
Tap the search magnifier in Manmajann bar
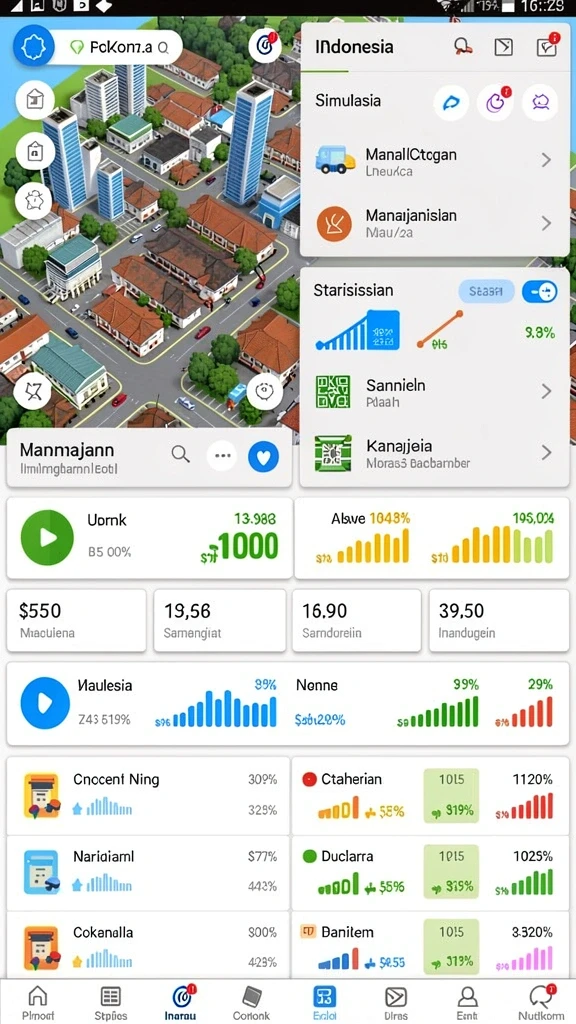click(180, 455)
